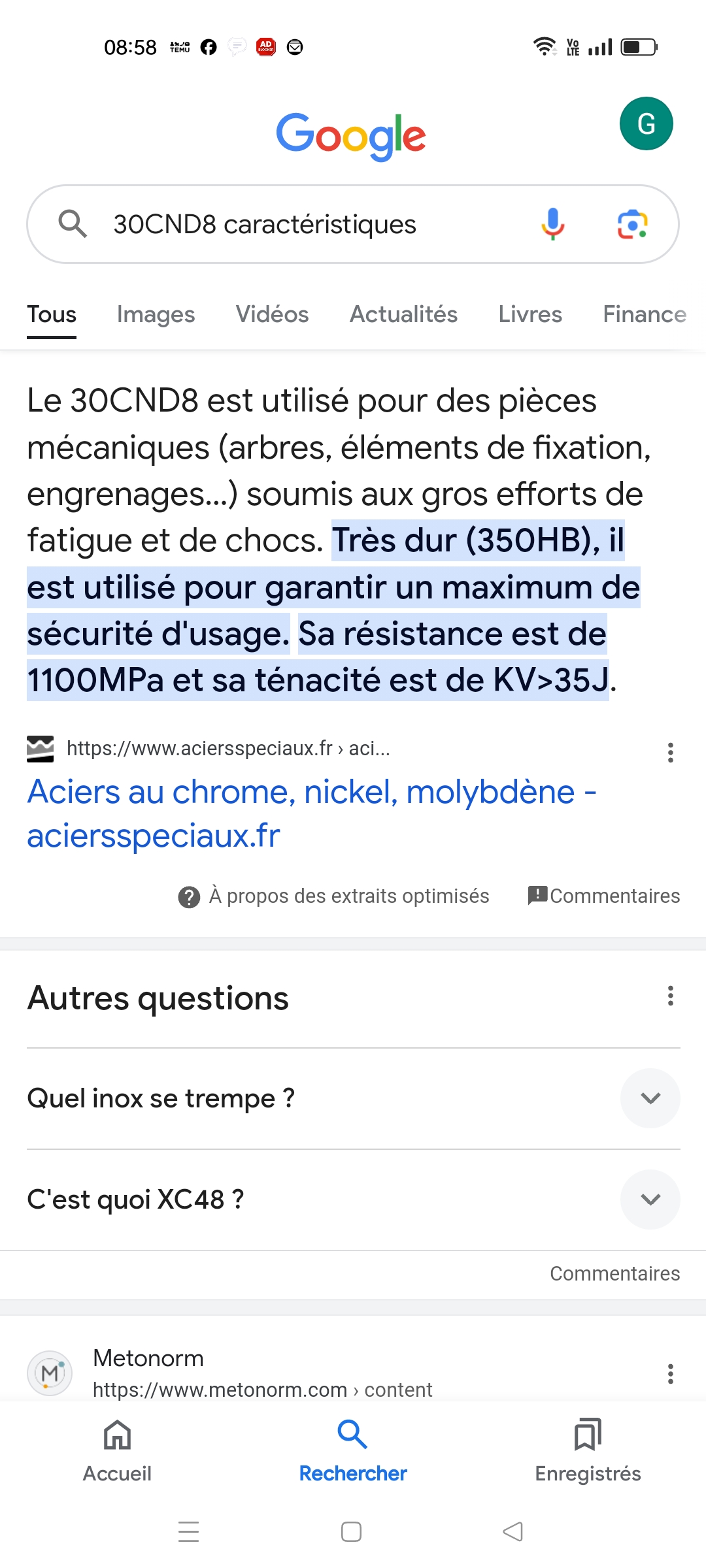706x1568 pixels.
Task: Switch to the Vidéos tab
Action: click(272, 314)
